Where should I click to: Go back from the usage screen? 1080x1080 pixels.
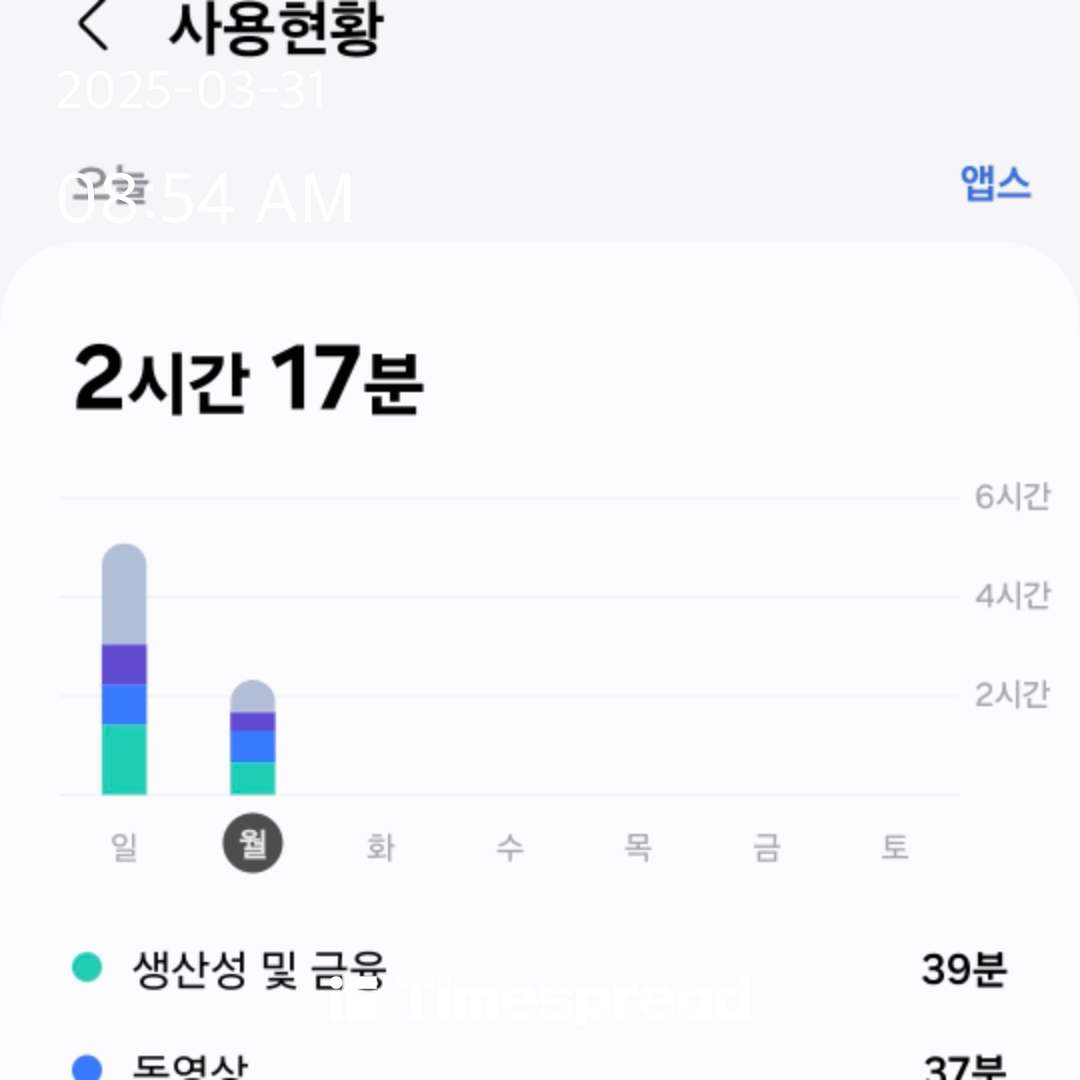pyautogui.click(x=93, y=27)
